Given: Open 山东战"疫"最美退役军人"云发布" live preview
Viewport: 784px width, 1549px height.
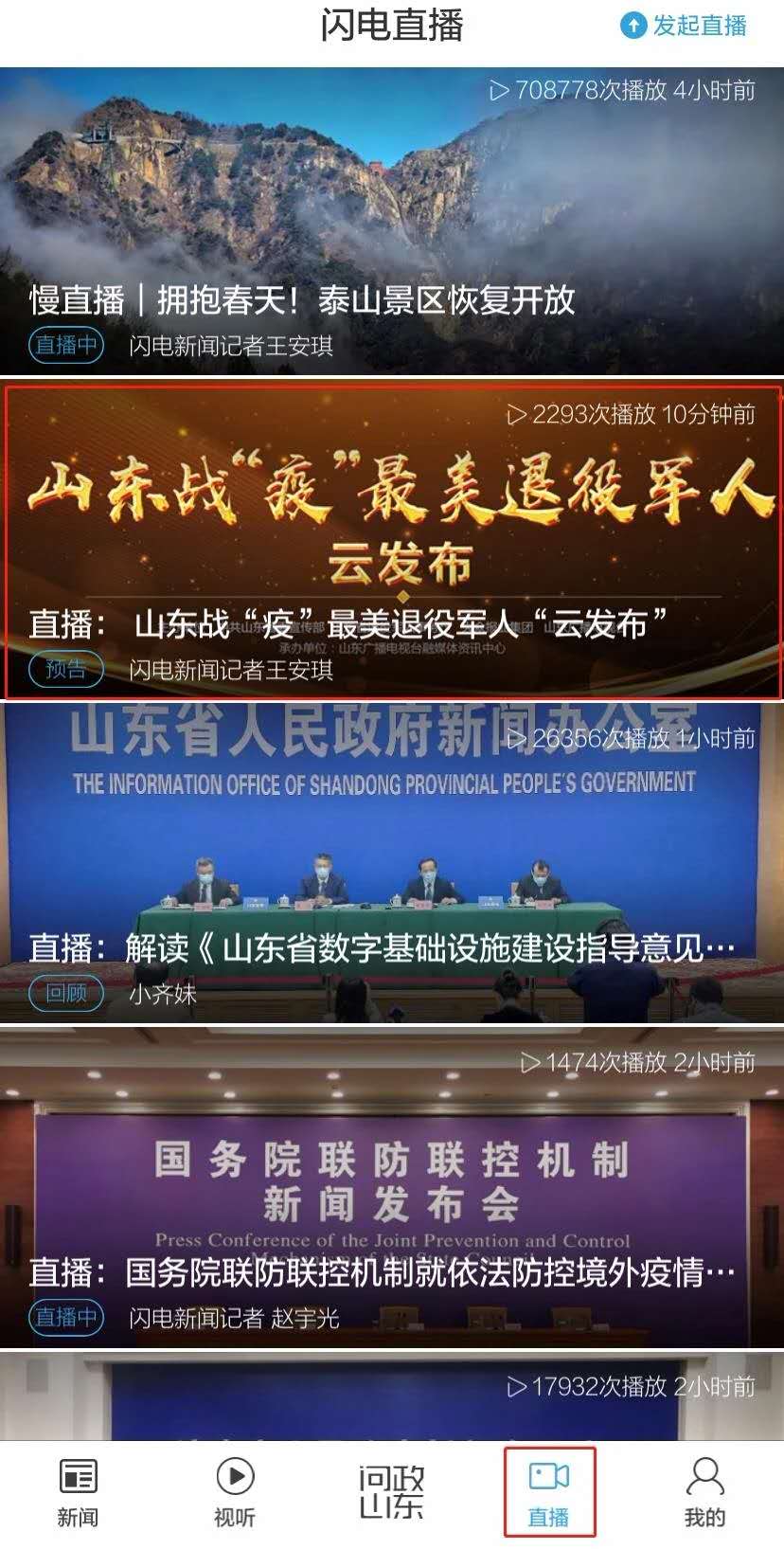Looking at the screenshot, I should 392,540.
